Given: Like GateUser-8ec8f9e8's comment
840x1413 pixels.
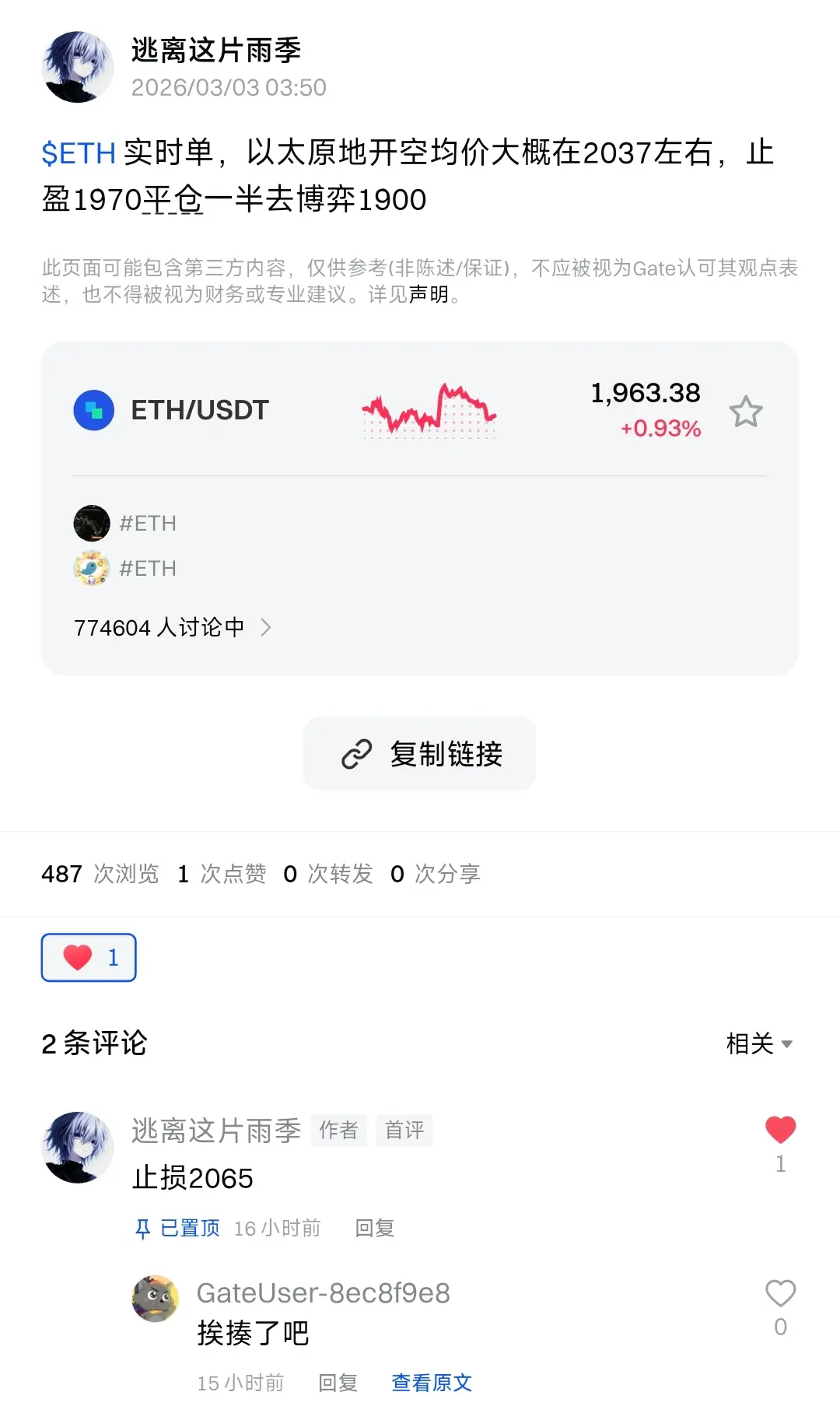Looking at the screenshot, I should tap(780, 1294).
